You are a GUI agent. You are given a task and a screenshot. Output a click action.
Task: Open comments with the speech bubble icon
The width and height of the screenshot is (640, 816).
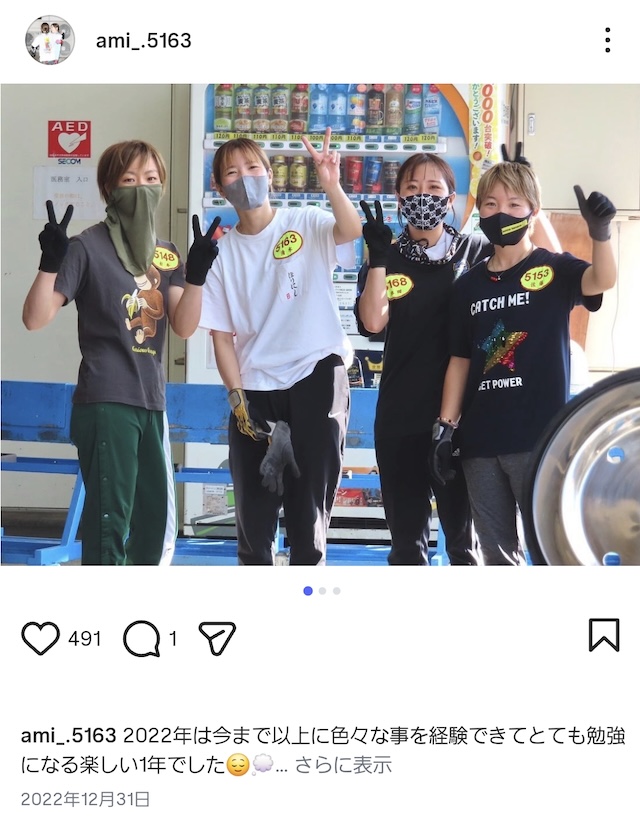tap(142, 638)
